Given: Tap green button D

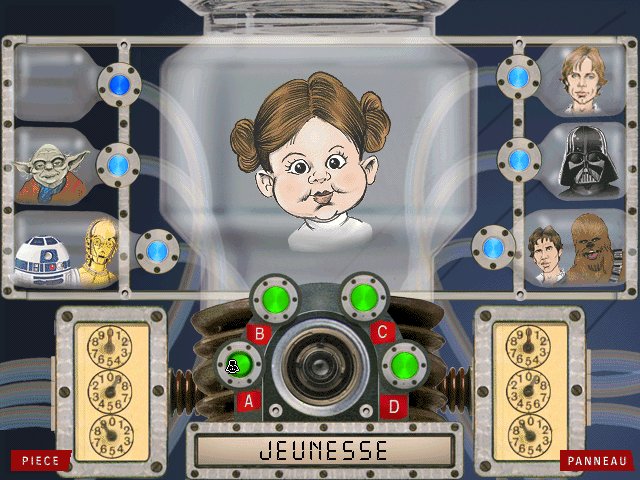Looking at the screenshot, I should [405, 365].
